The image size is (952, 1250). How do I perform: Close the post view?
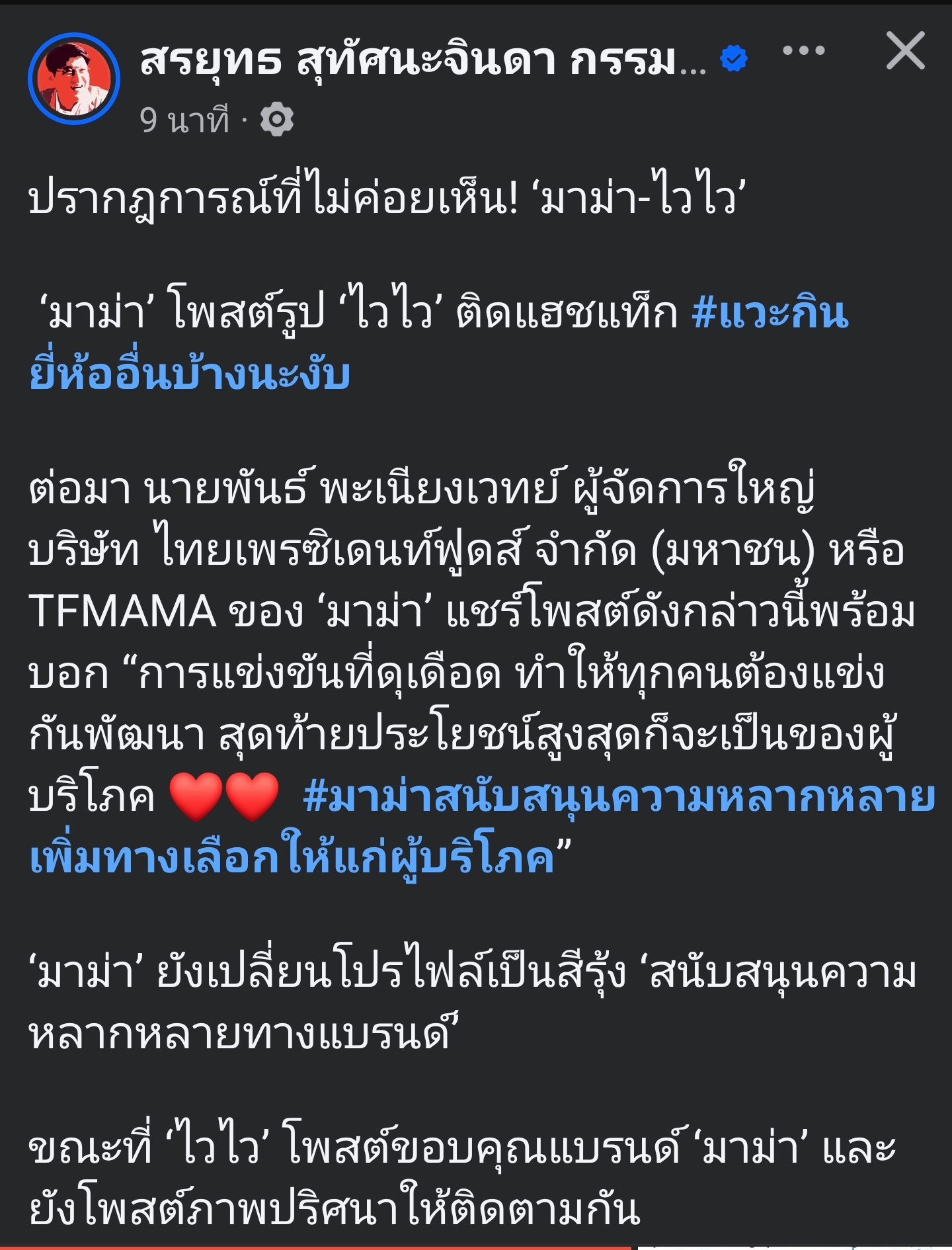coord(905,51)
